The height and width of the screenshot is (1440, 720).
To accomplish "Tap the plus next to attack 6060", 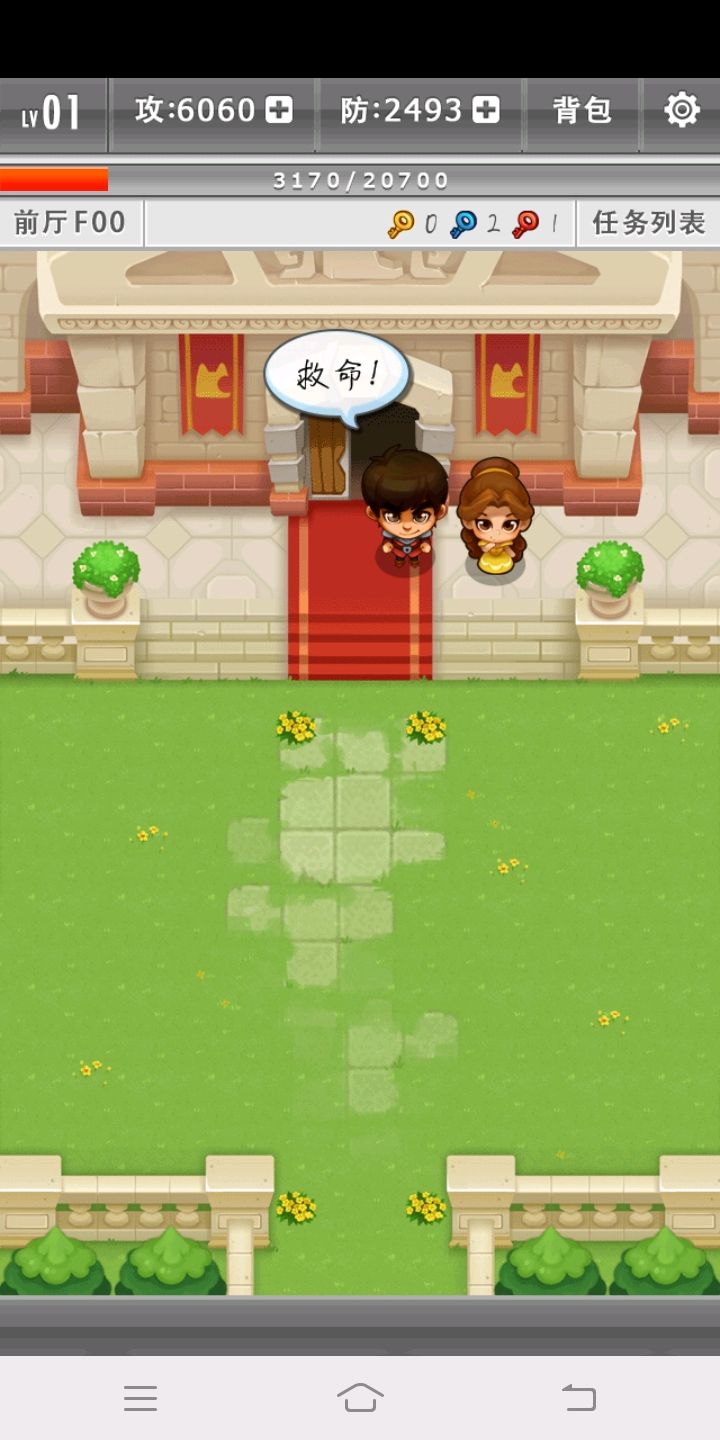I will click(279, 110).
